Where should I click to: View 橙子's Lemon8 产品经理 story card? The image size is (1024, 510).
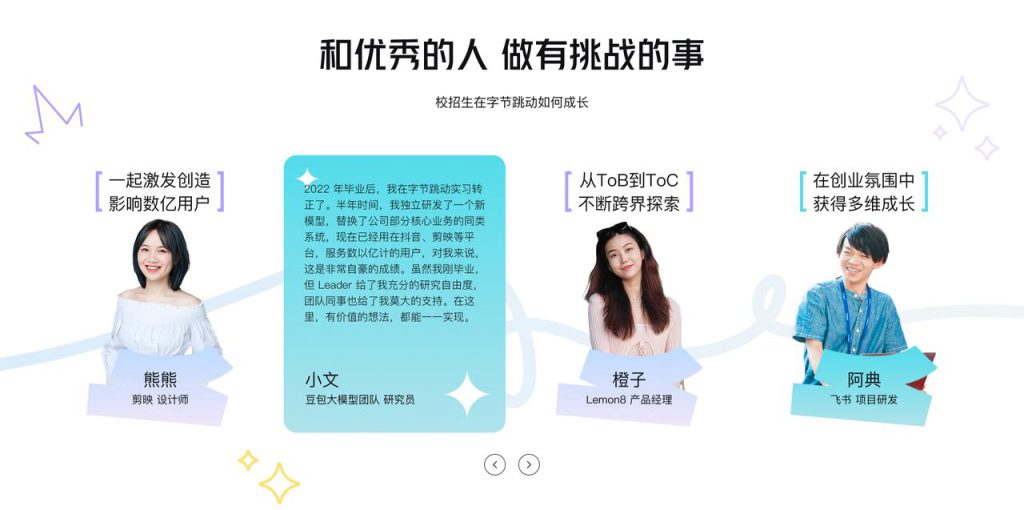coord(628,300)
